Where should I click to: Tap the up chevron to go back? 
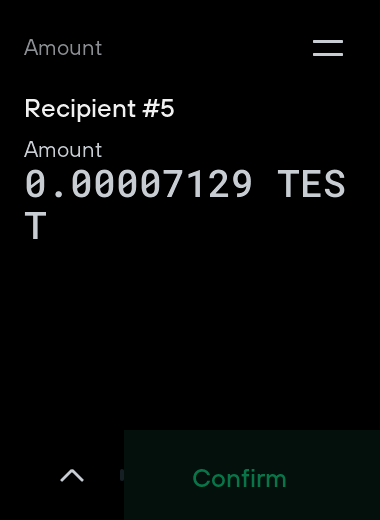[x=72, y=476]
